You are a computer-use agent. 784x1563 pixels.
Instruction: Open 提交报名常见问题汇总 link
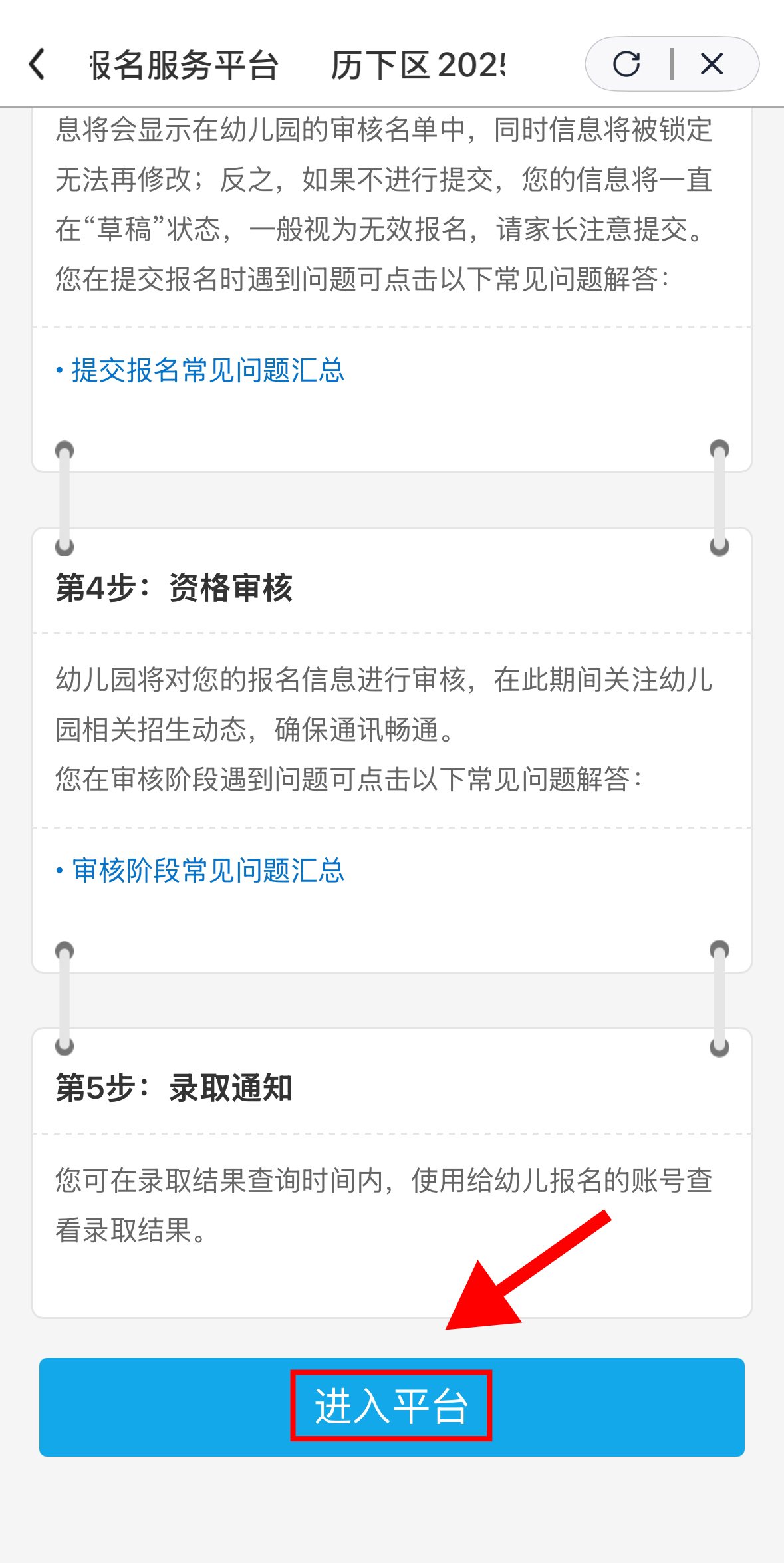[207, 370]
